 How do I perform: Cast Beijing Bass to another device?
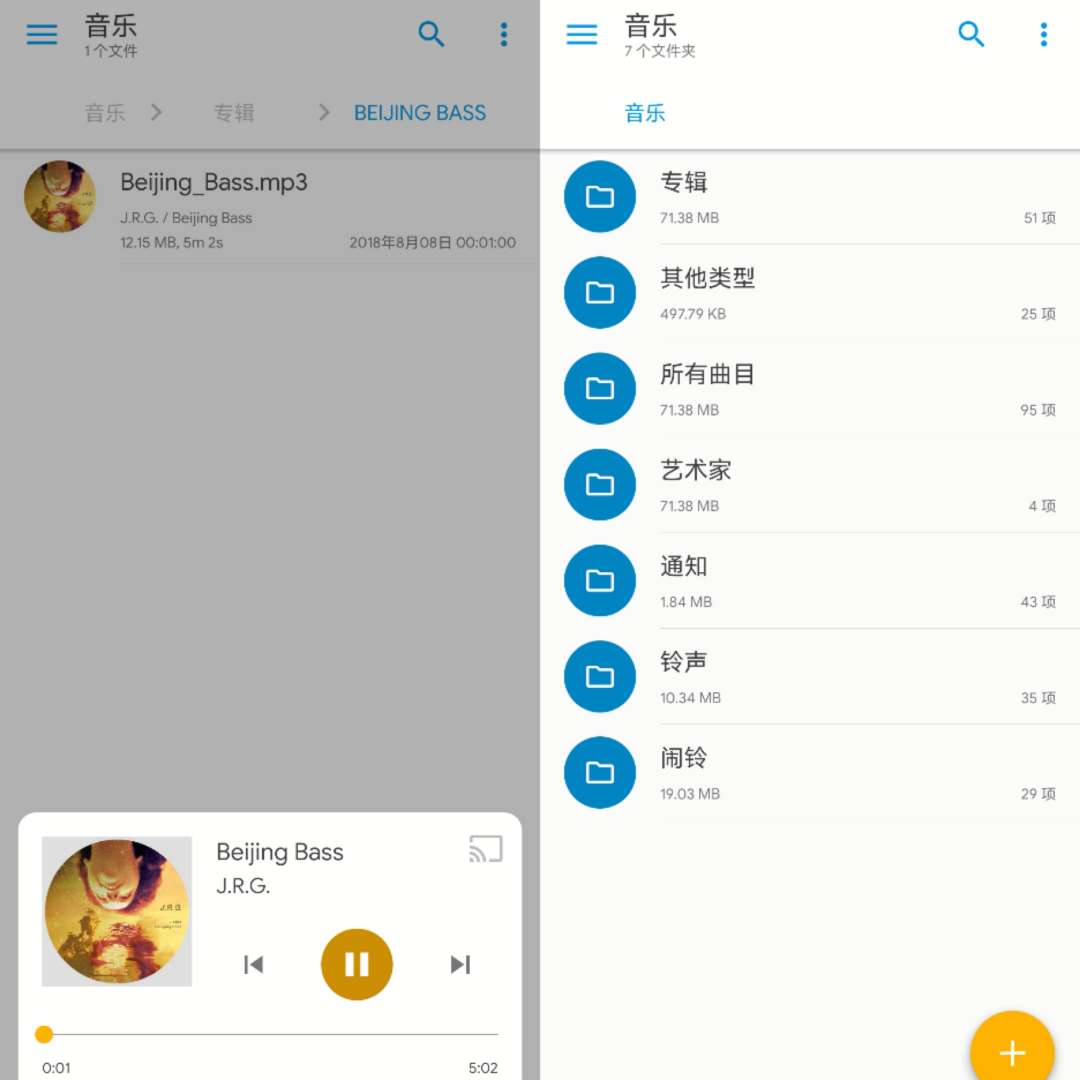[x=485, y=849]
